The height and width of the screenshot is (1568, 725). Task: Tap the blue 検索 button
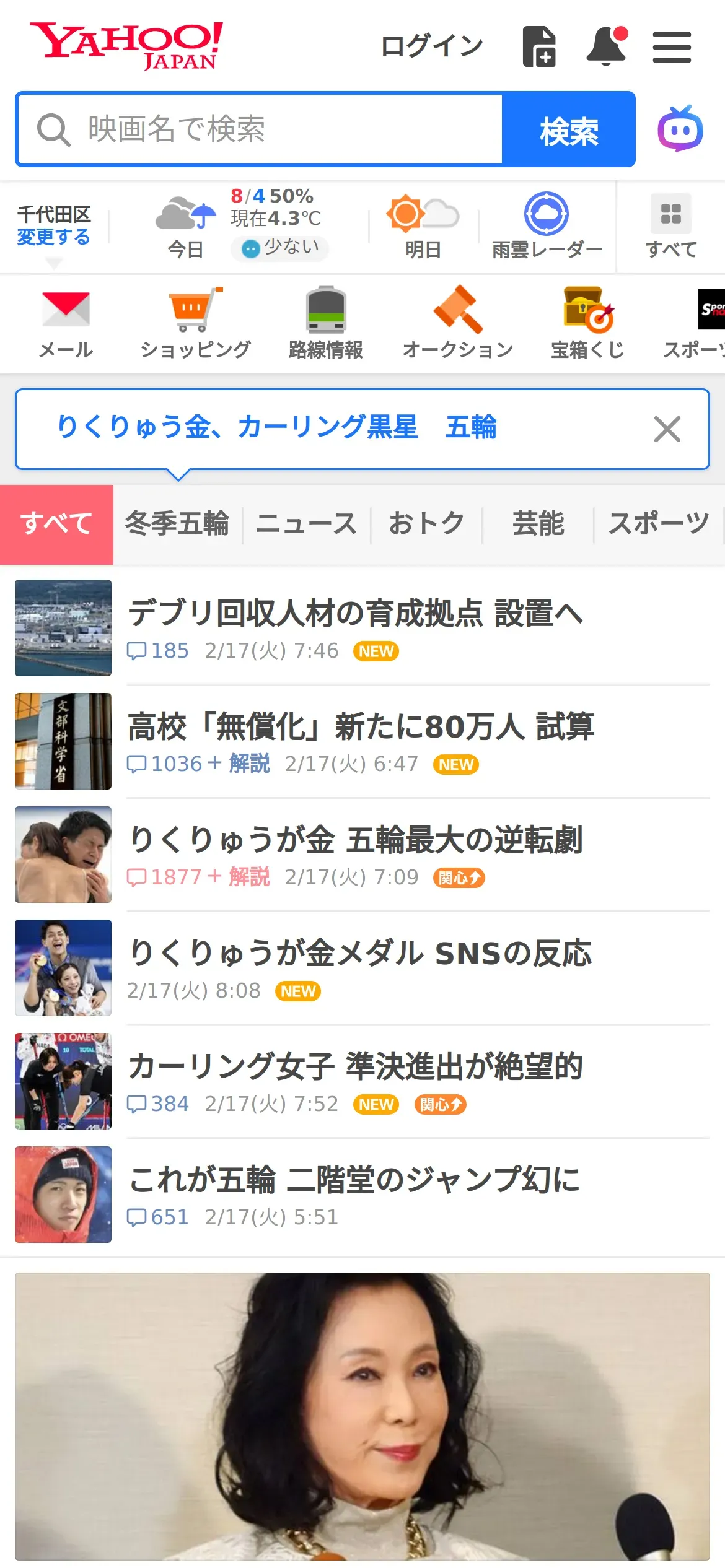click(x=568, y=129)
